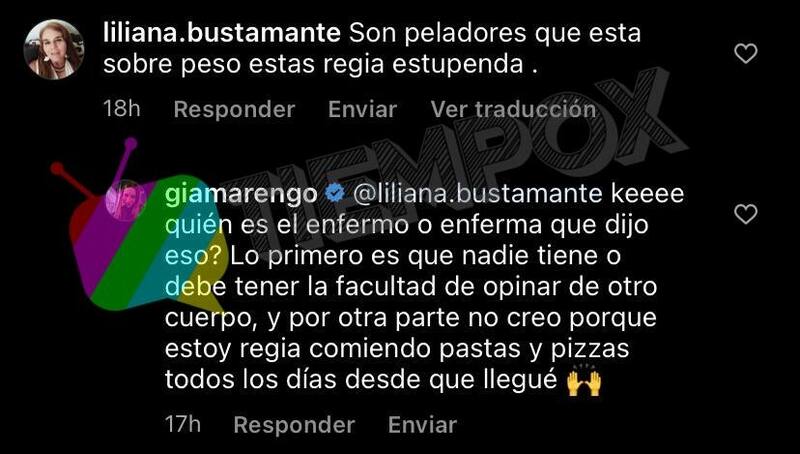The height and width of the screenshot is (454, 800).
Task: Tap Enviar under giamarengo's reply
Action: coord(422,425)
